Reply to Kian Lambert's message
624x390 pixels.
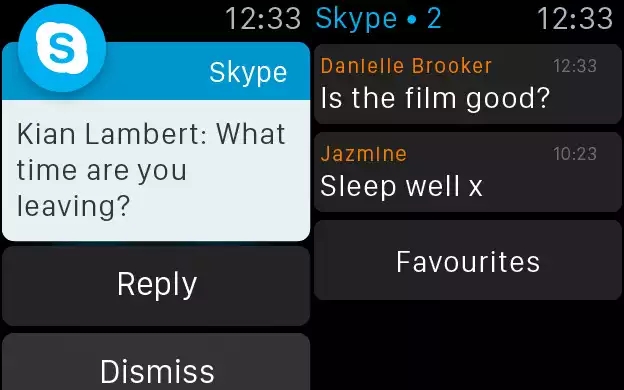click(x=156, y=286)
